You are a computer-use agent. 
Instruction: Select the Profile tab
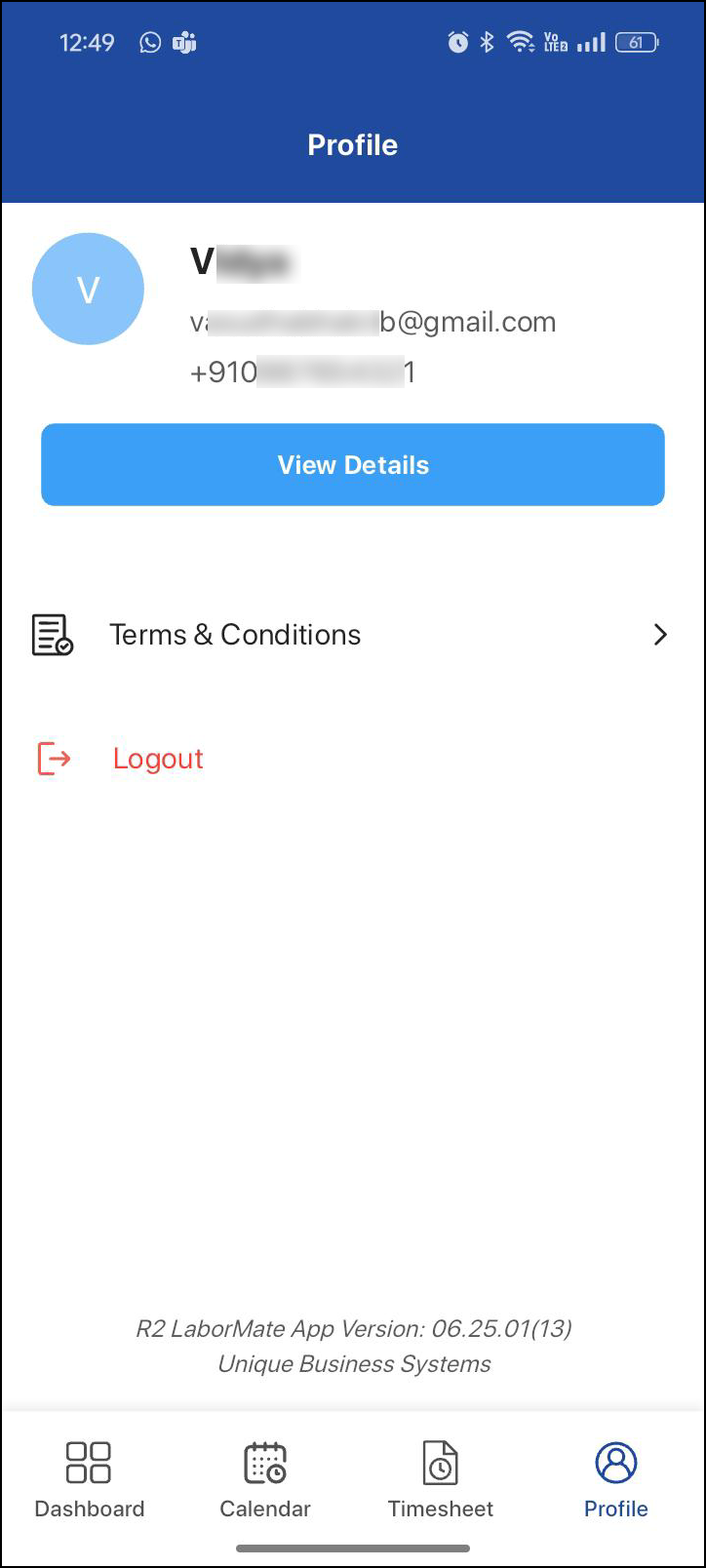click(x=615, y=1479)
